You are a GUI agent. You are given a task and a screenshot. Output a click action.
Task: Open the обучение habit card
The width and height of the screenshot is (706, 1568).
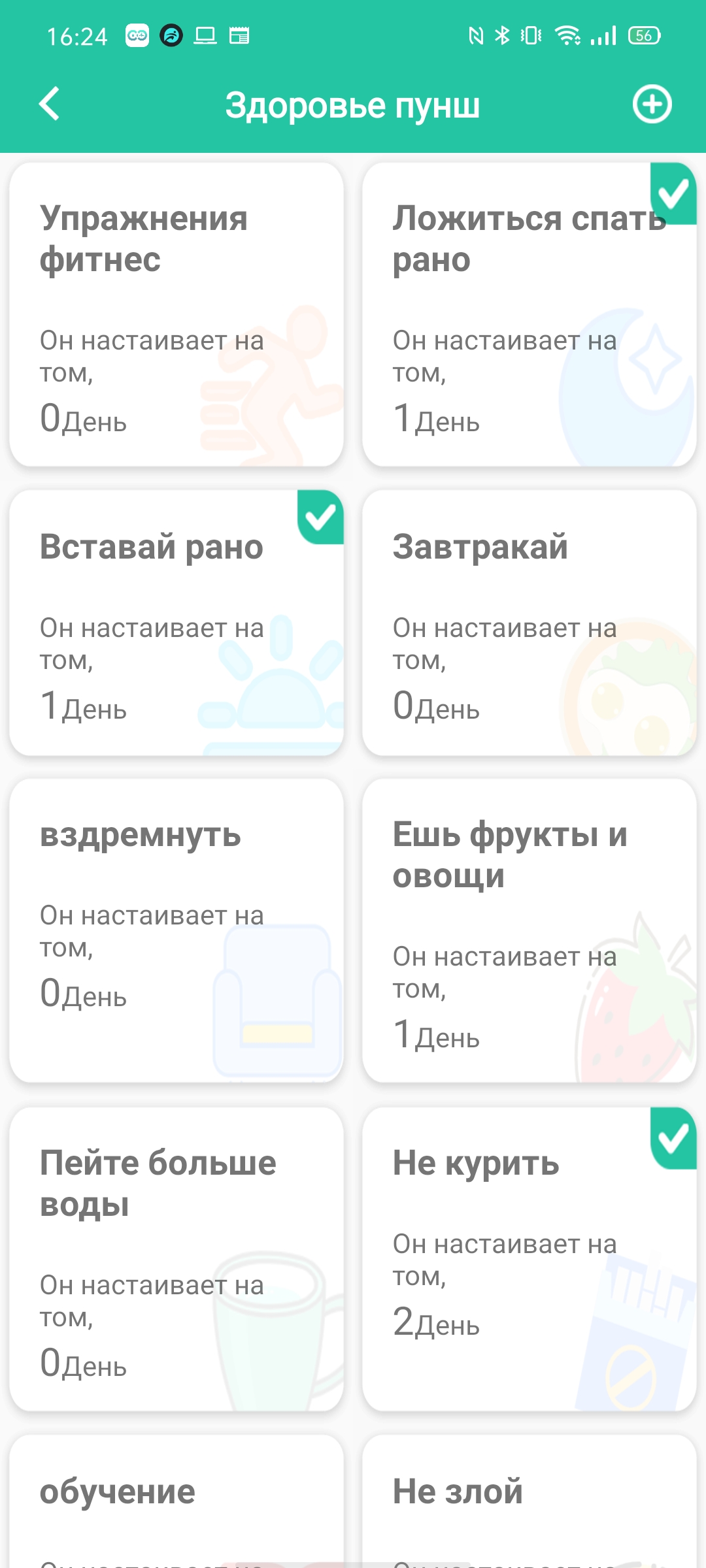(x=176, y=1503)
